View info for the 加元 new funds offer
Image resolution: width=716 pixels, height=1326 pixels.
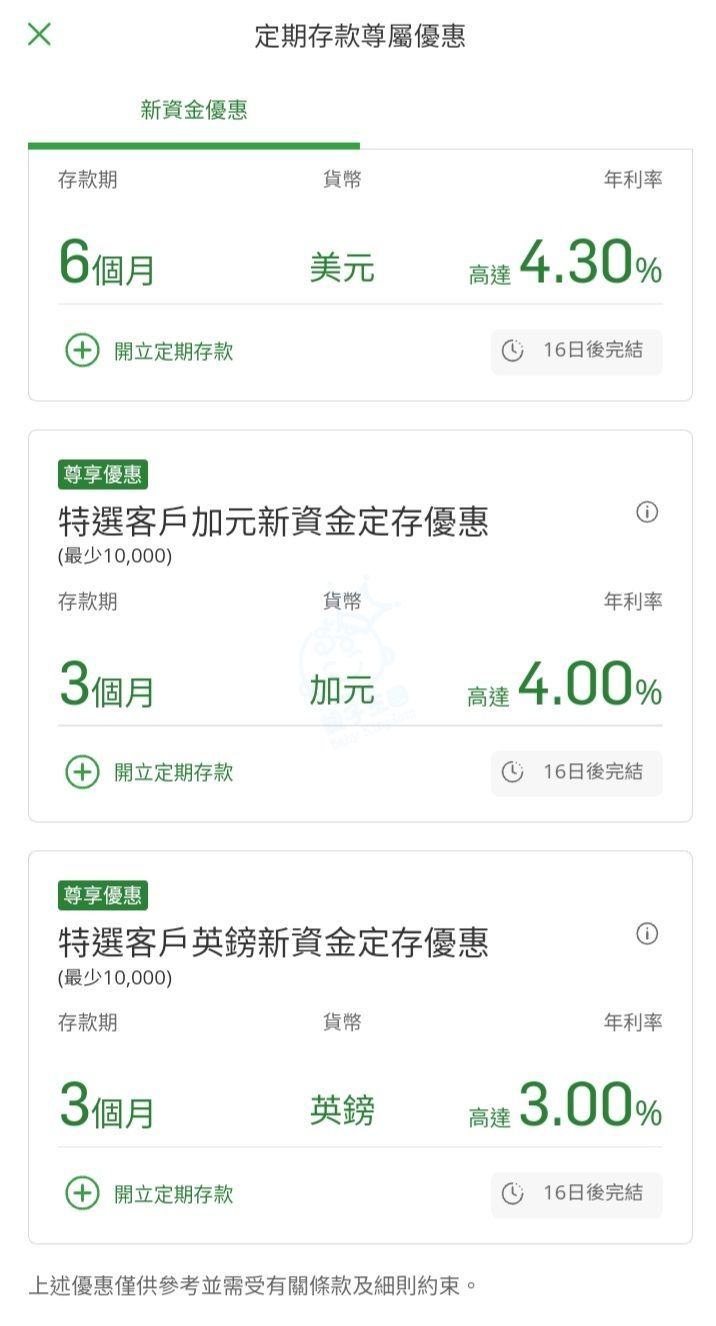coord(647,512)
